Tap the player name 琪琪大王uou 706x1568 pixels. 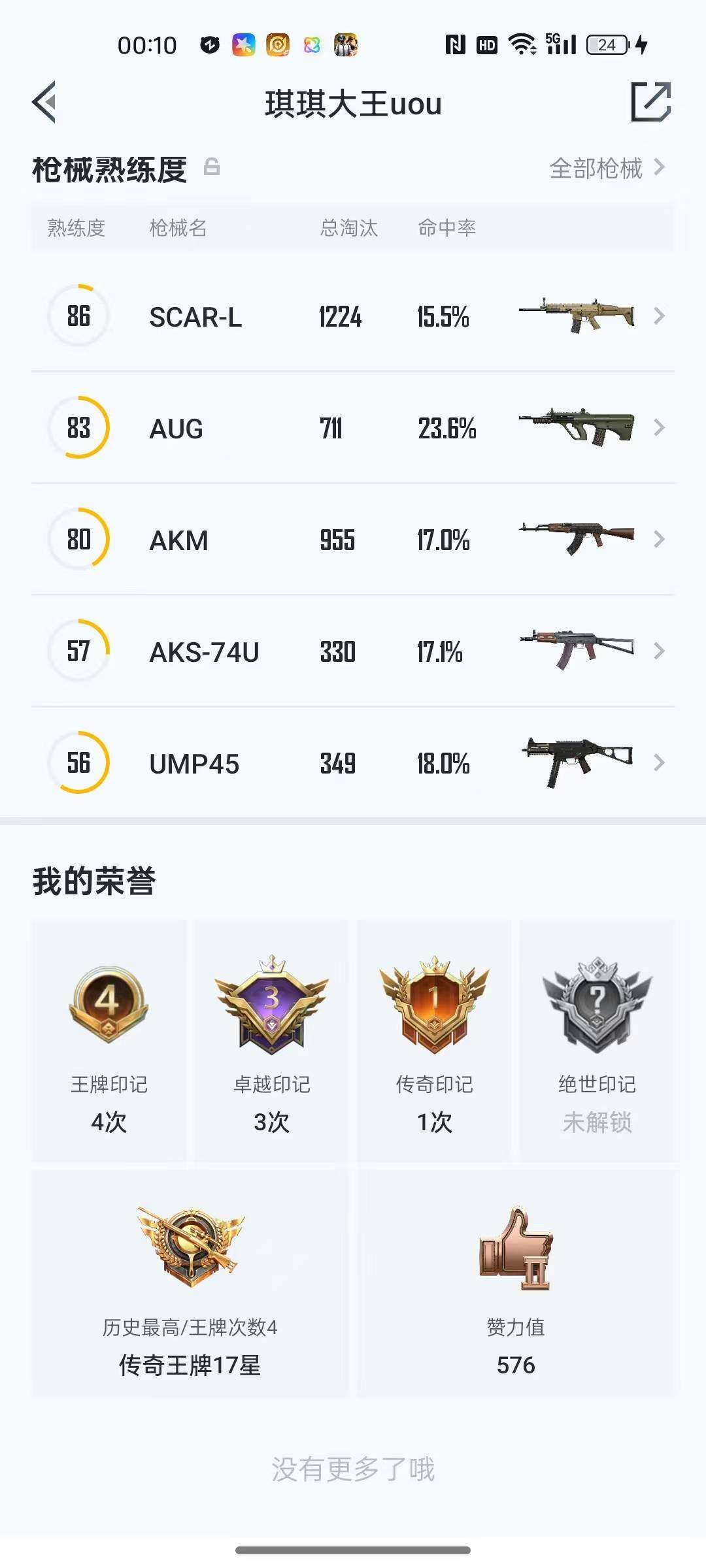tap(353, 103)
